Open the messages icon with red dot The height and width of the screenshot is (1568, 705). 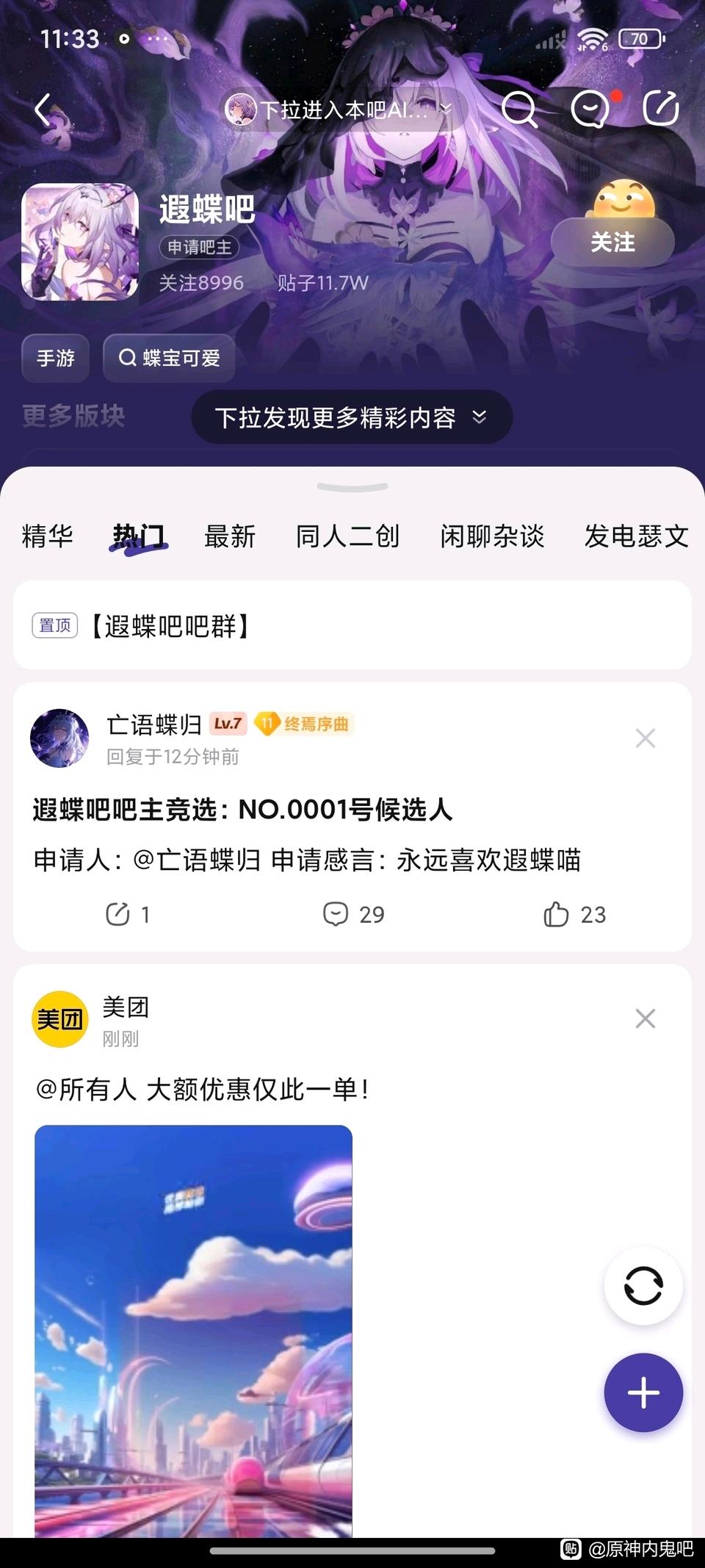(x=590, y=109)
